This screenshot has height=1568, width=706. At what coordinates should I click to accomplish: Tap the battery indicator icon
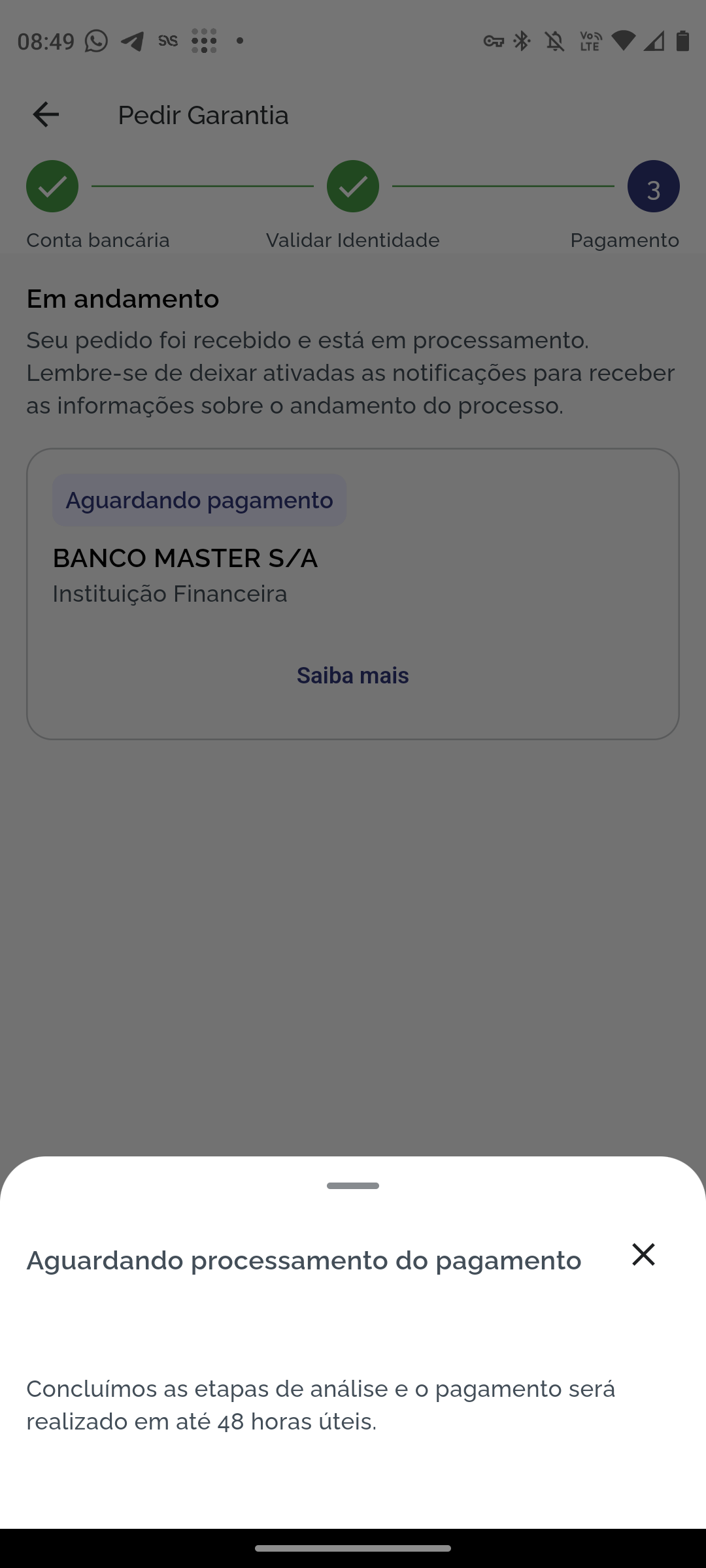click(x=682, y=41)
